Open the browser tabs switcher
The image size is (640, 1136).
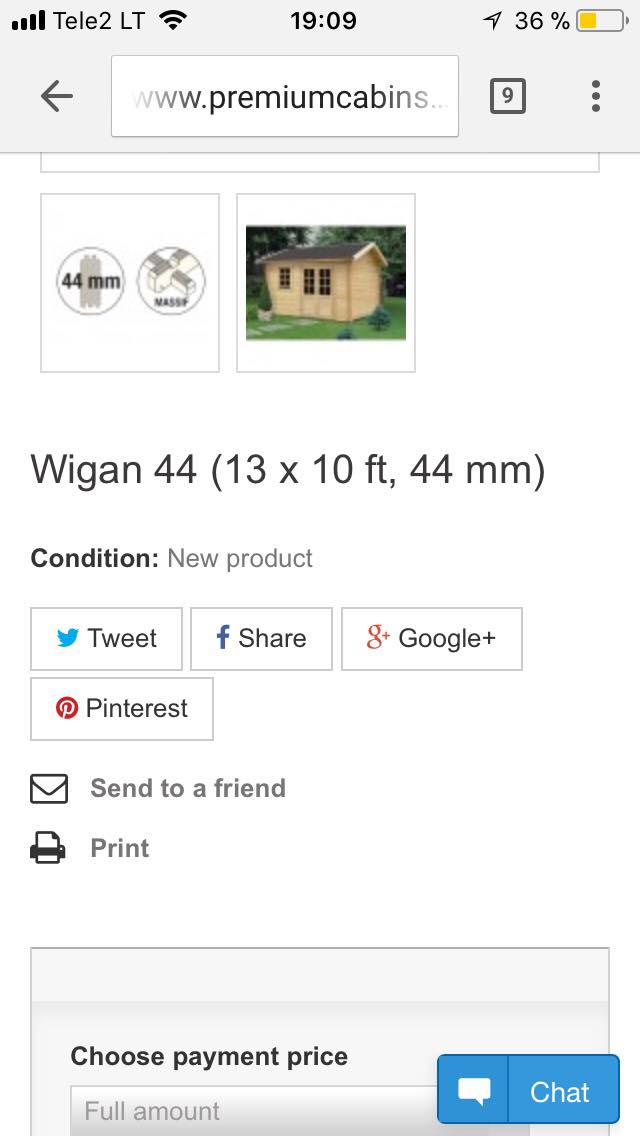point(507,96)
